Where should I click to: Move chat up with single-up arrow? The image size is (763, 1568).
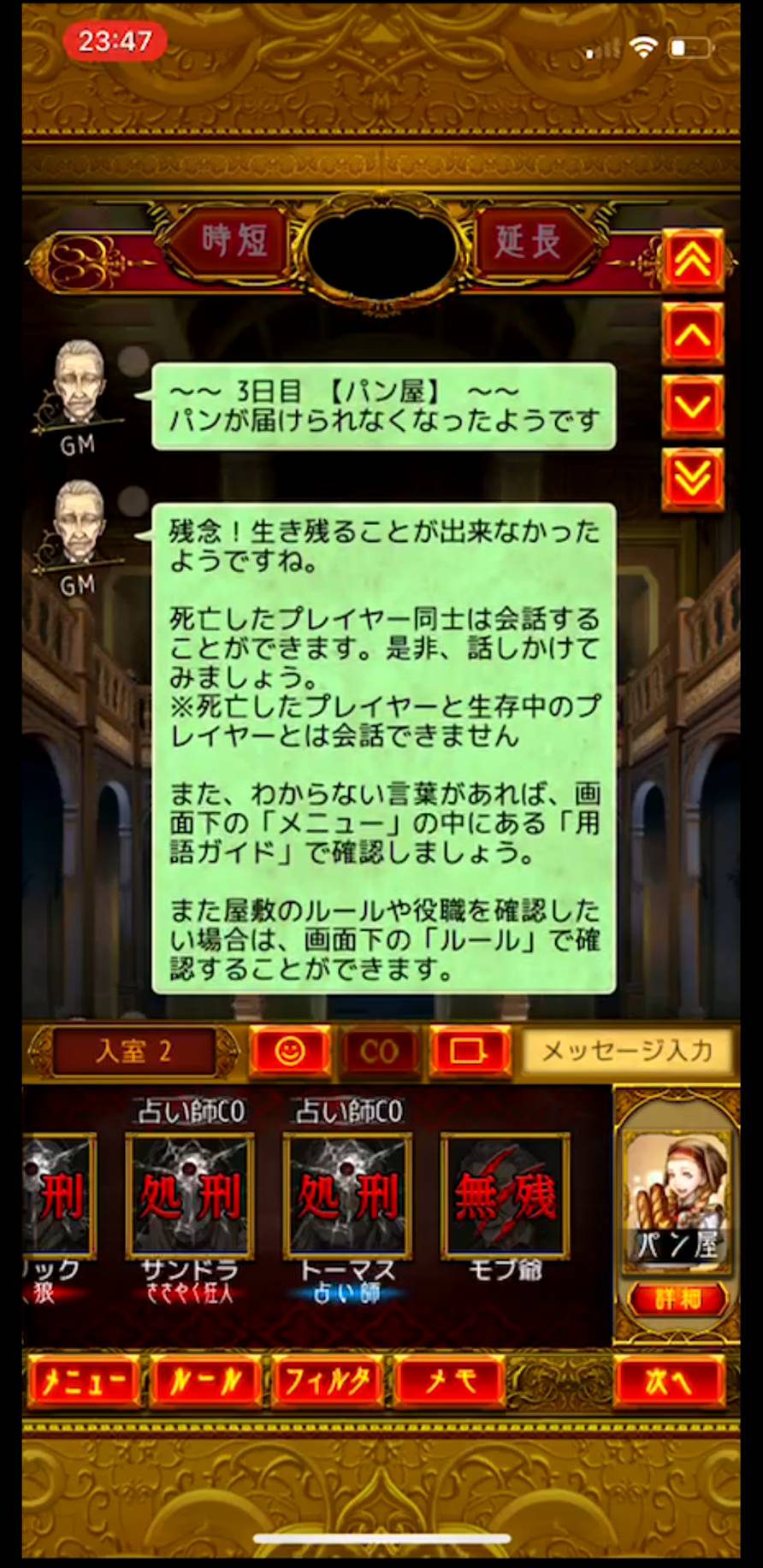(x=692, y=333)
